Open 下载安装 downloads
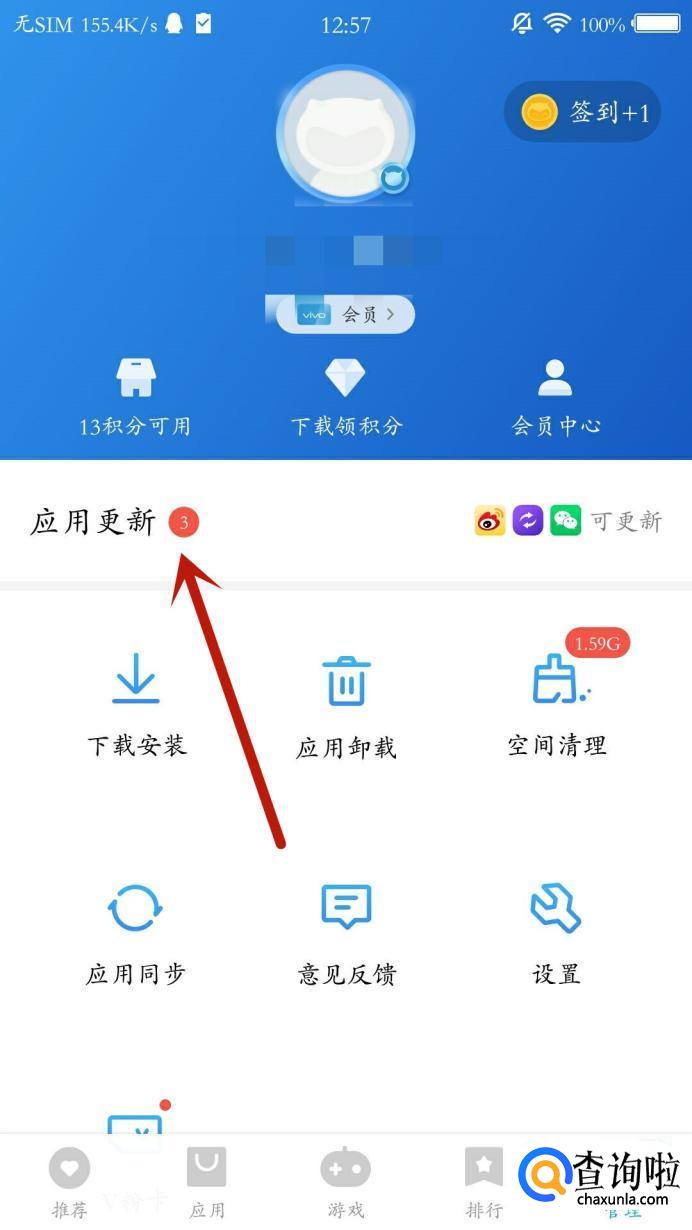The height and width of the screenshot is (1230, 692). [136, 705]
